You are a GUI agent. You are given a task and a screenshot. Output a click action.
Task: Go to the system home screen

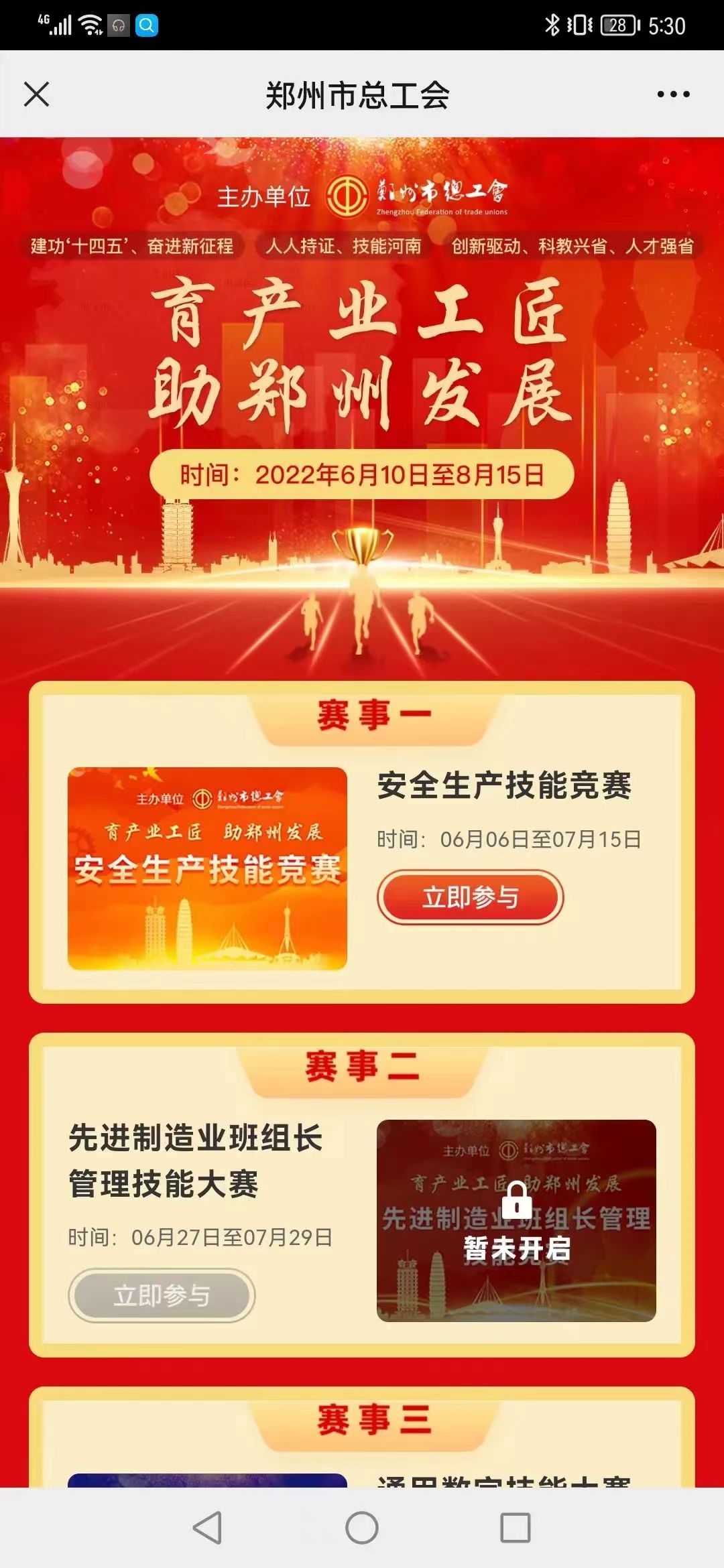362,1528
